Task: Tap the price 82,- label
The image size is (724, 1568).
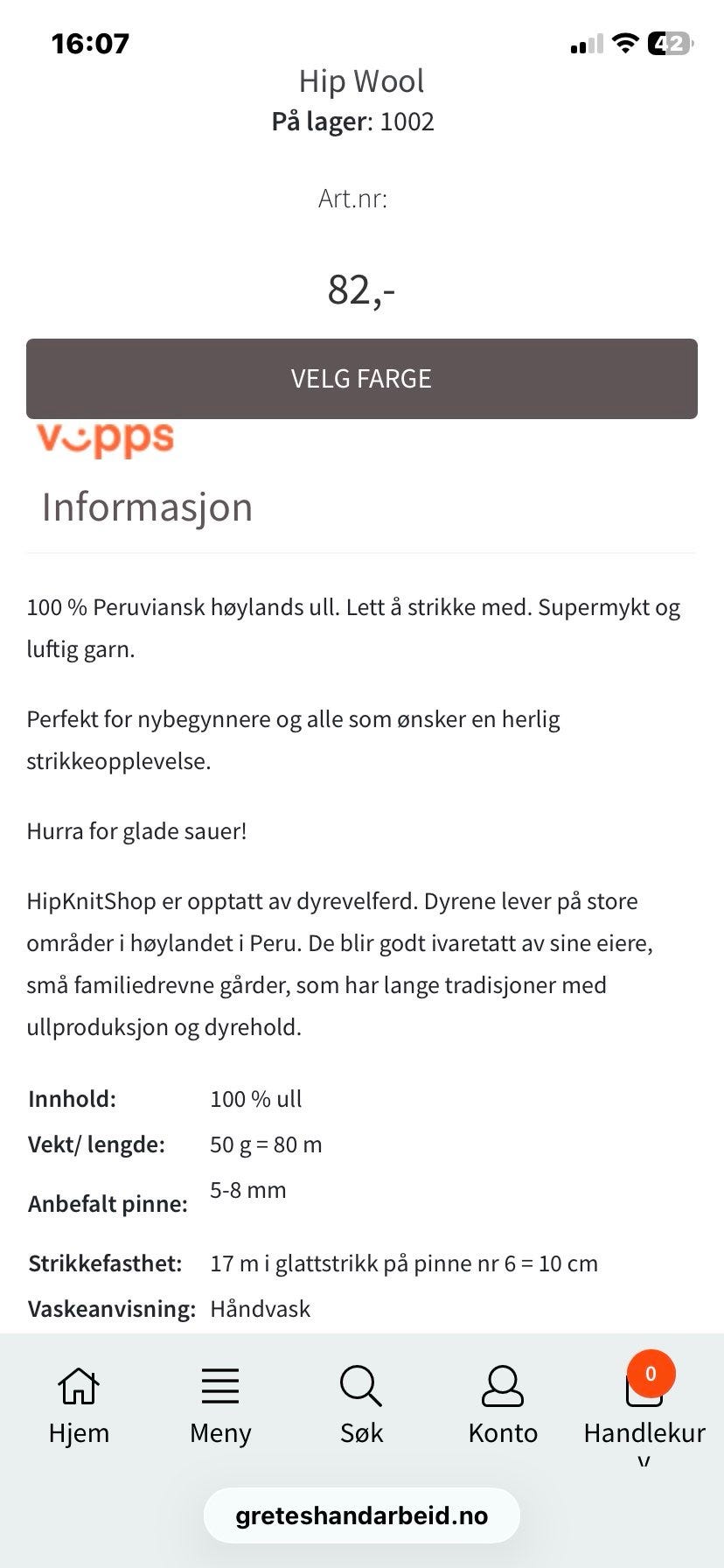Action: coord(361,289)
